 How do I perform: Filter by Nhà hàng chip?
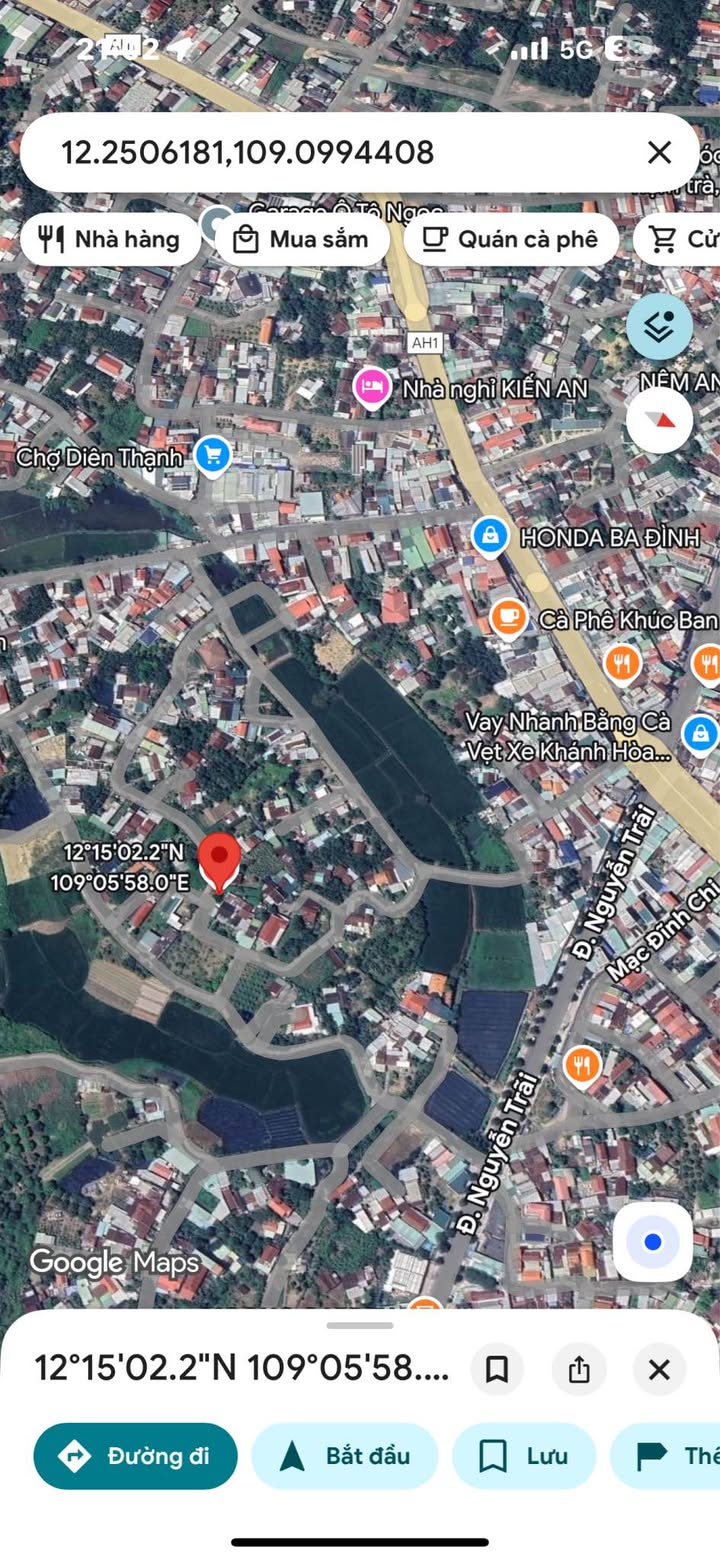[110, 240]
